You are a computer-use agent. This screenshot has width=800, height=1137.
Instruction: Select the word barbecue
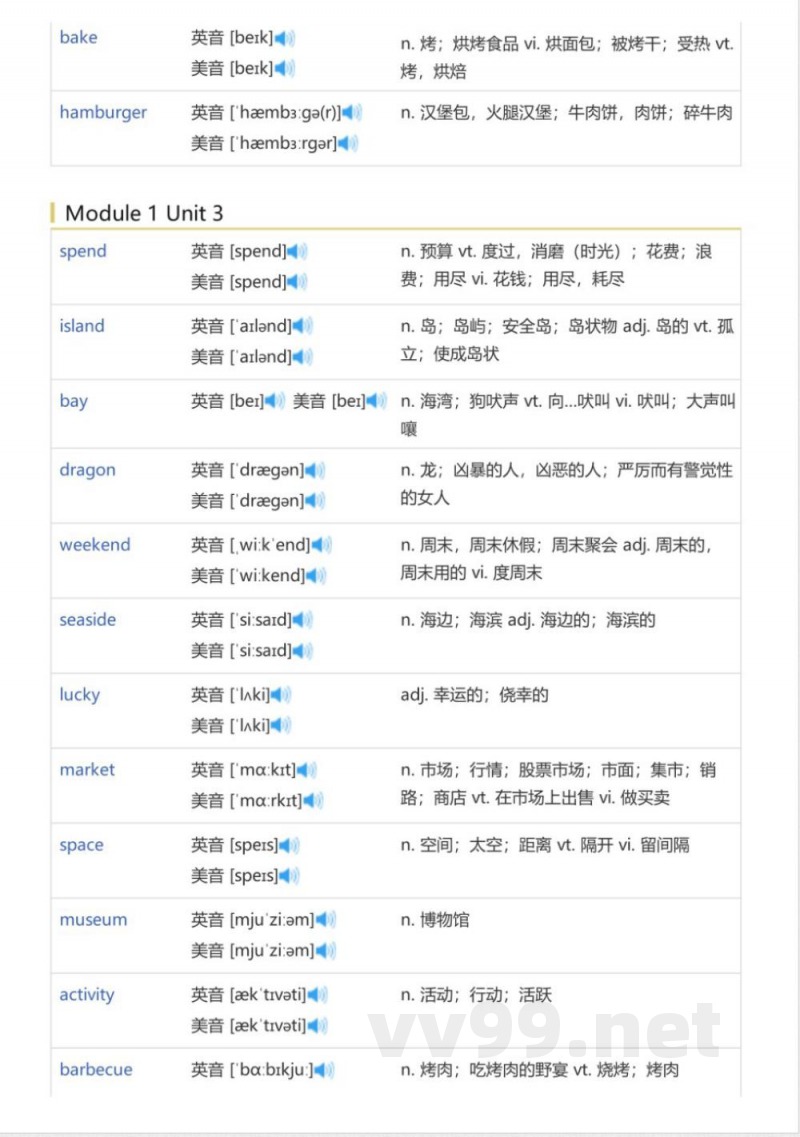click(96, 1070)
